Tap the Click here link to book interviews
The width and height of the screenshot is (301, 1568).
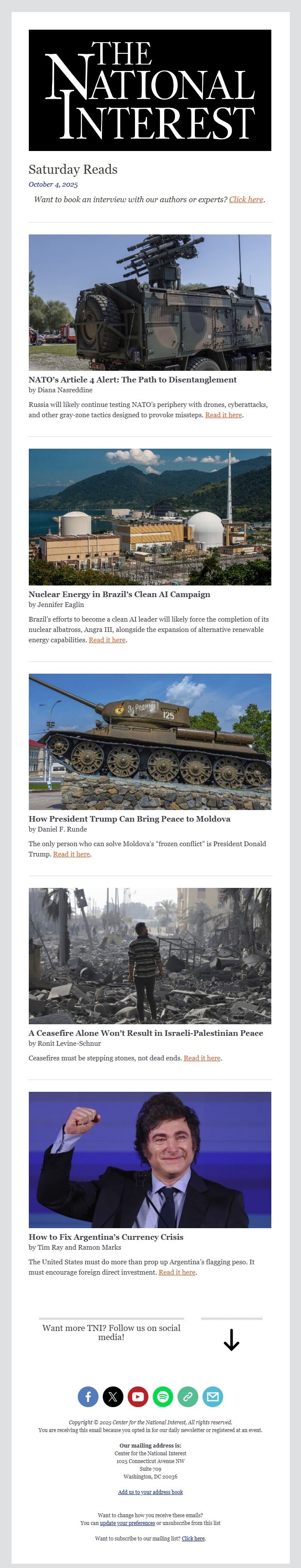[x=246, y=200]
